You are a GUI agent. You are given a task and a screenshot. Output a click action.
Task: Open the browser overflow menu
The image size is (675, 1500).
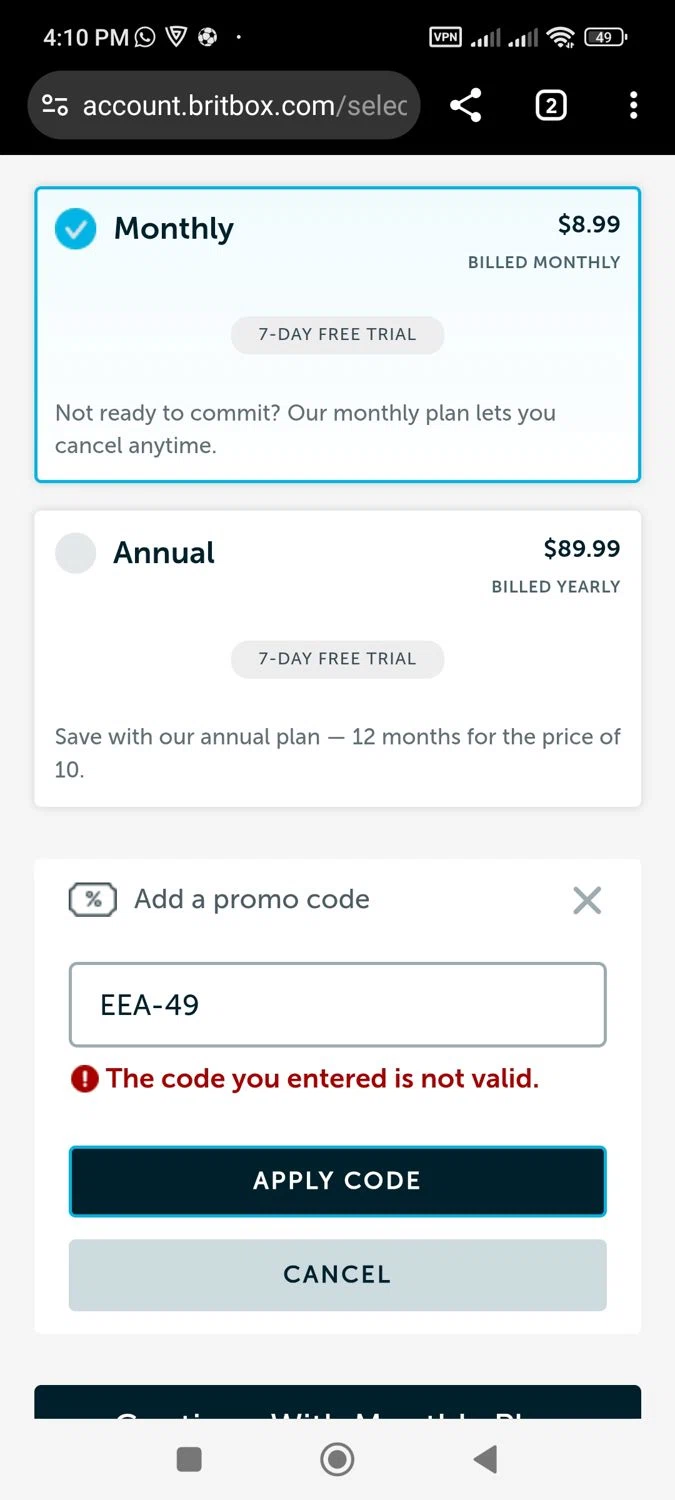pos(633,105)
